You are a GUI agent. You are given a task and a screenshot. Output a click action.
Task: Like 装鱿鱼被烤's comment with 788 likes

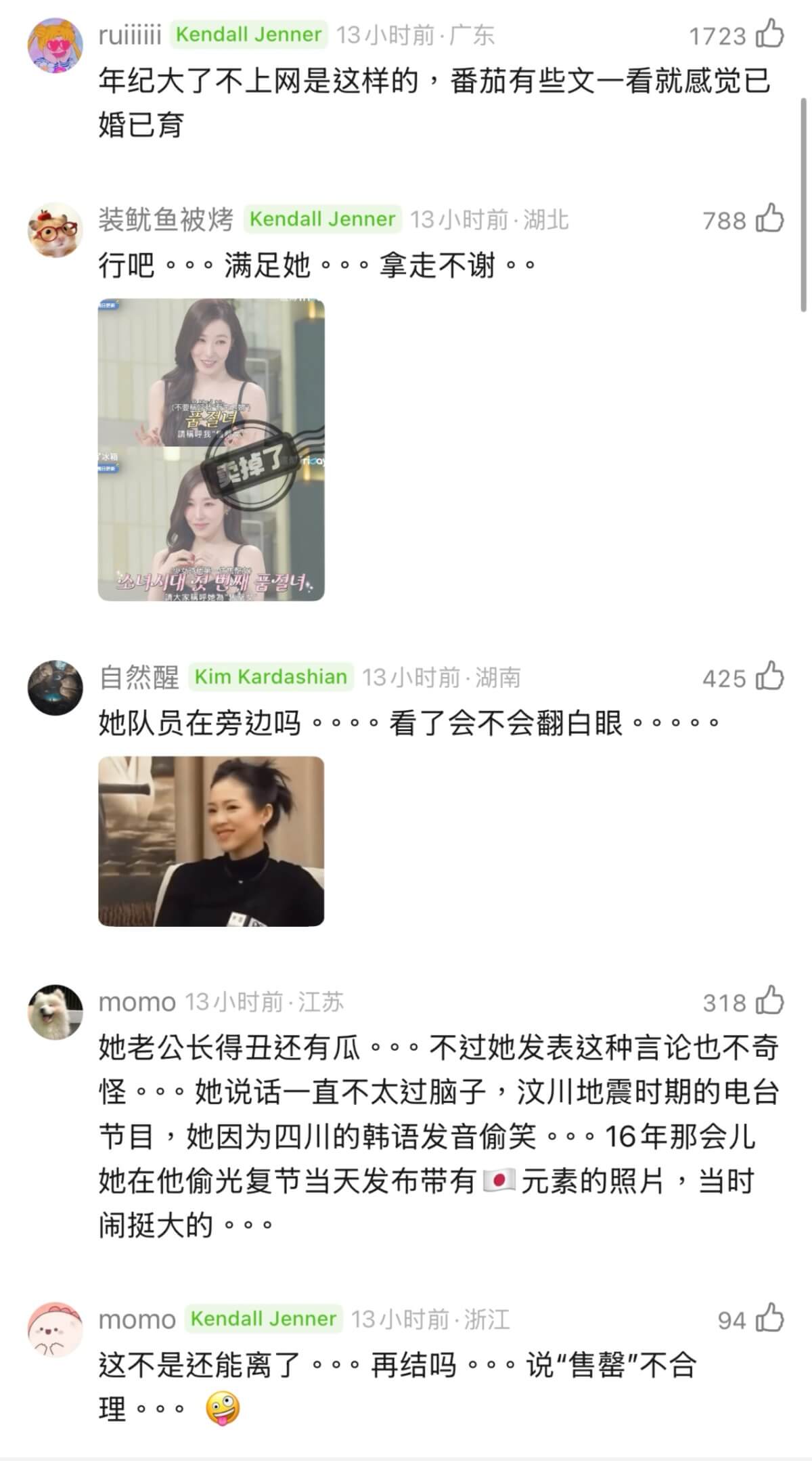pos(769,219)
